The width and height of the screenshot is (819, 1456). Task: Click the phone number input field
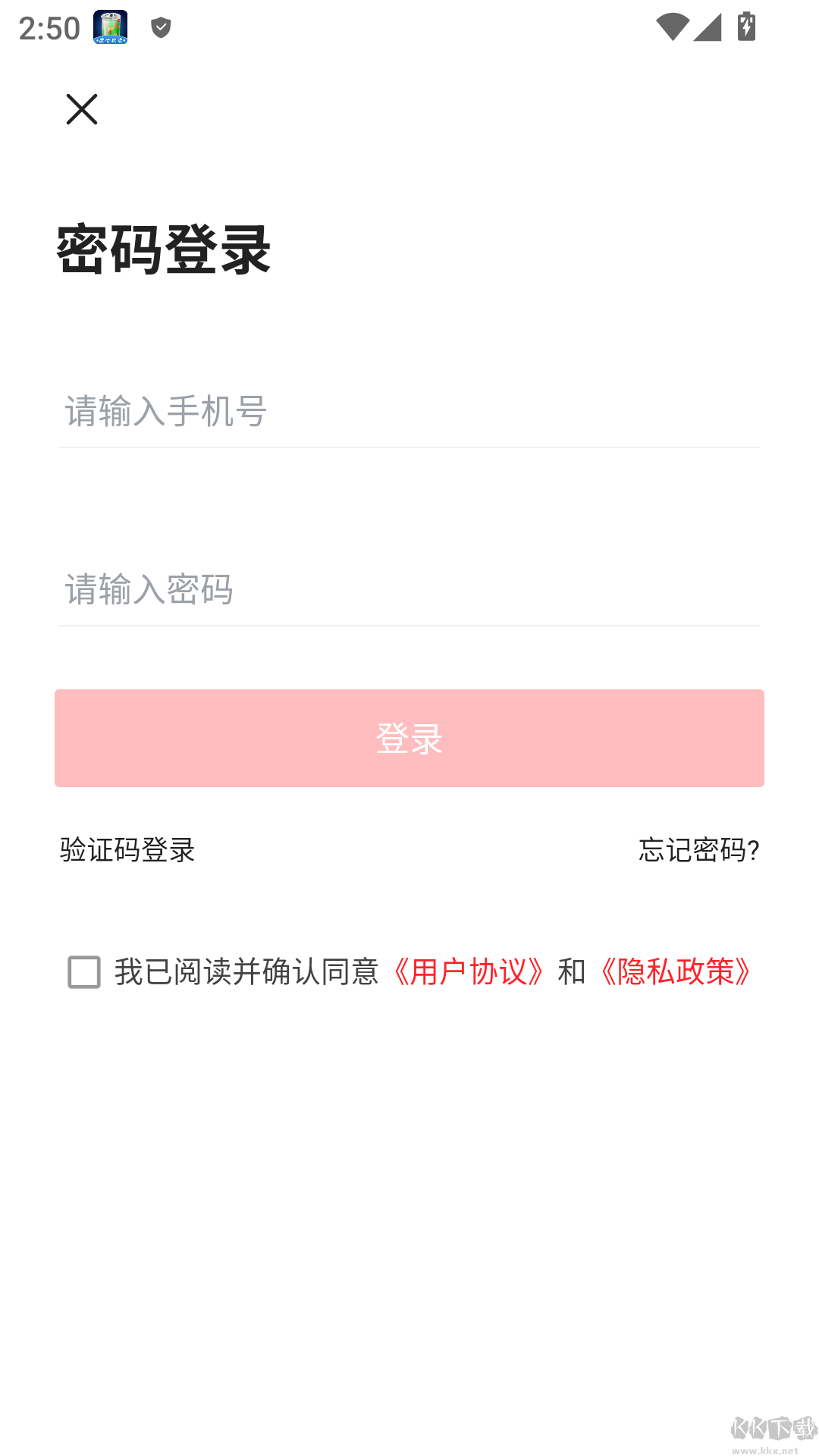409,412
